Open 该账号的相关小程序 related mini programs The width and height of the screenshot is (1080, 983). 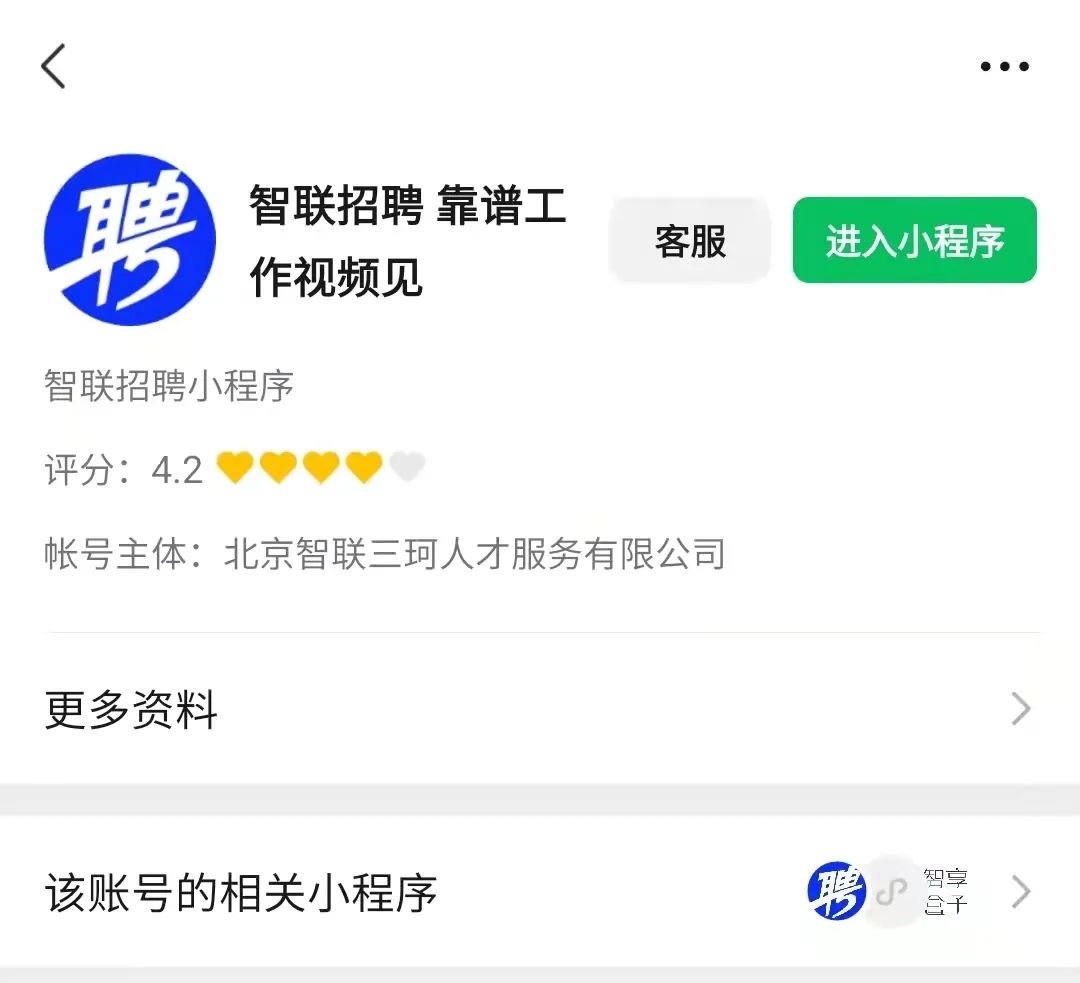pyautogui.click(x=540, y=892)
